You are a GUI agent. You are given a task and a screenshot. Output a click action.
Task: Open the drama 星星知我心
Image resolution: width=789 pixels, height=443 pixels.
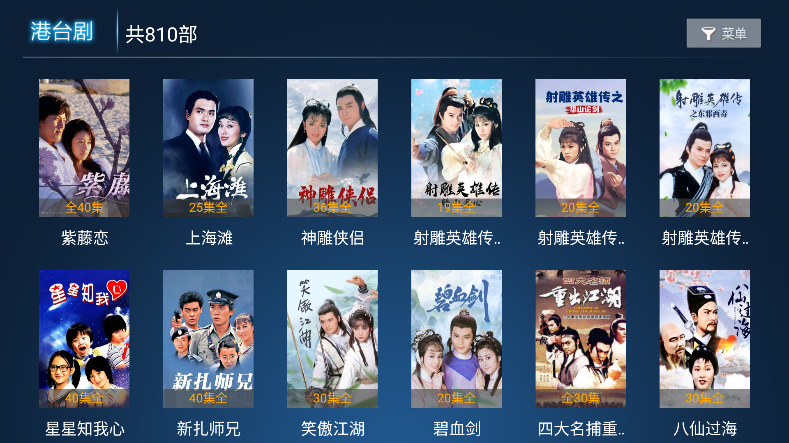tap(84, 338)
